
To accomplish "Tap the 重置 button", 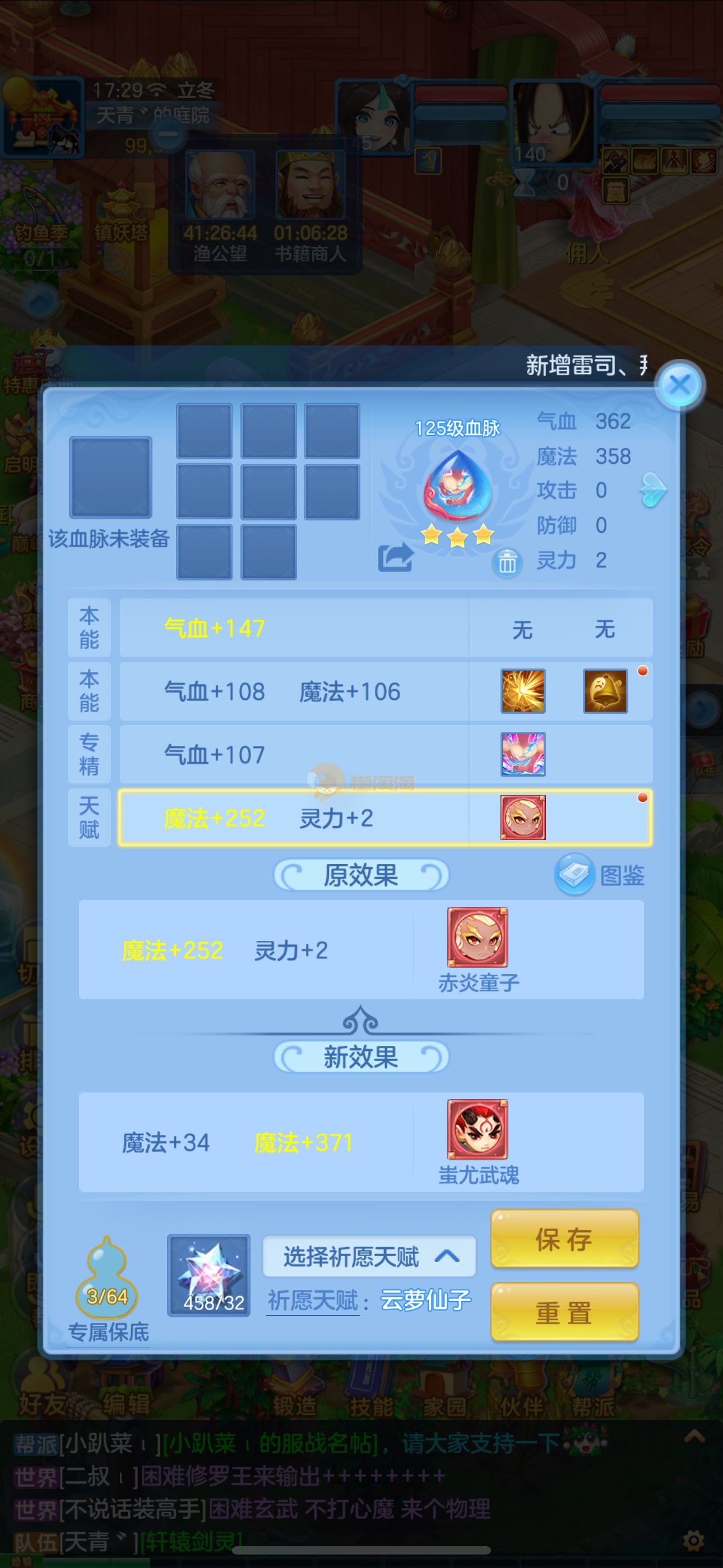I will pos(564,1312).
